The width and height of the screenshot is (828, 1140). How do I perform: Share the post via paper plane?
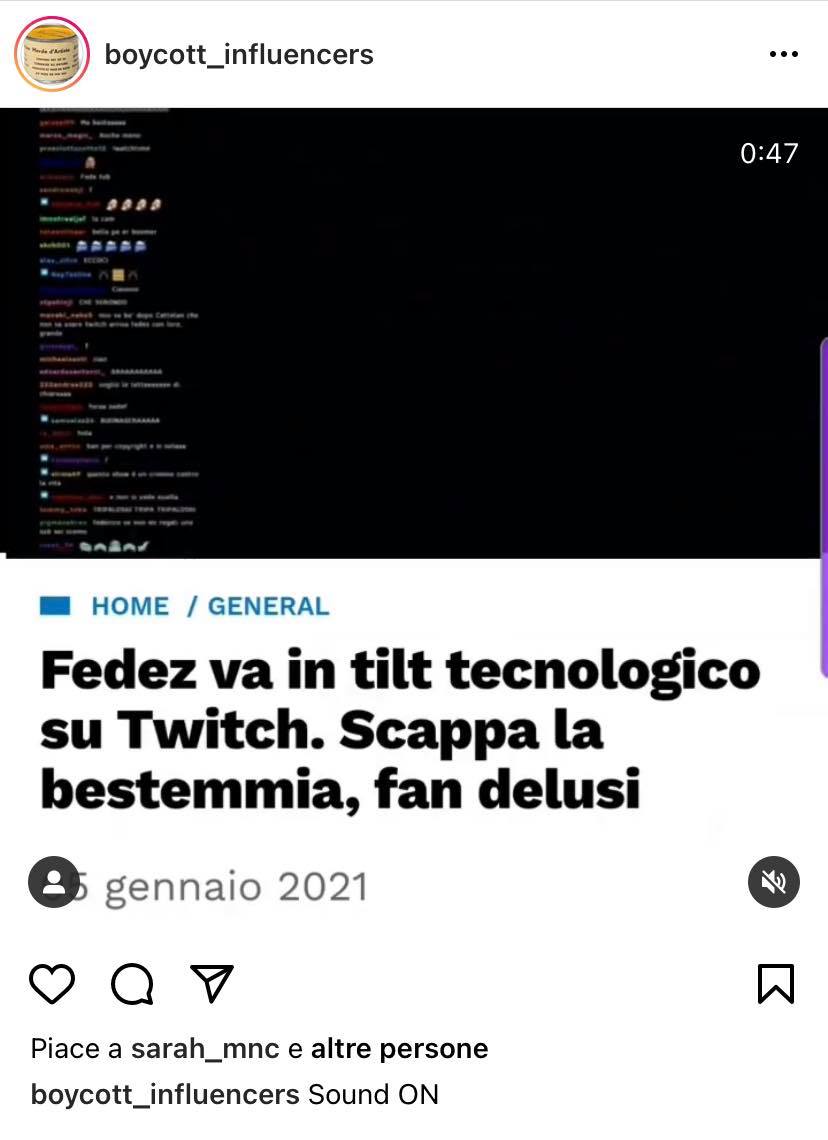click(x=211, y=984)
